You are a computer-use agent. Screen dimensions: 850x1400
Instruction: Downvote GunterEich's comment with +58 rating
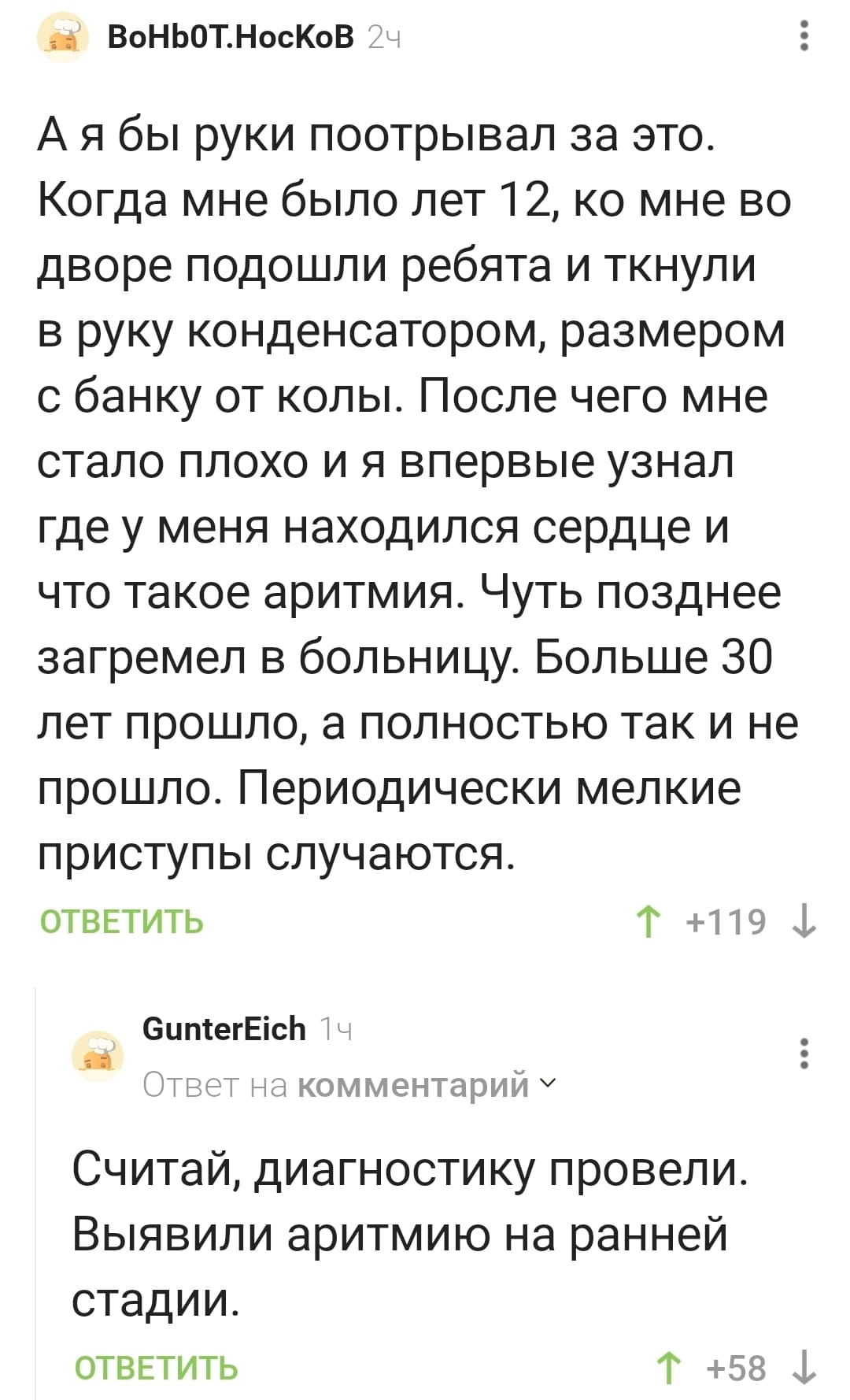pos(804,1369)
